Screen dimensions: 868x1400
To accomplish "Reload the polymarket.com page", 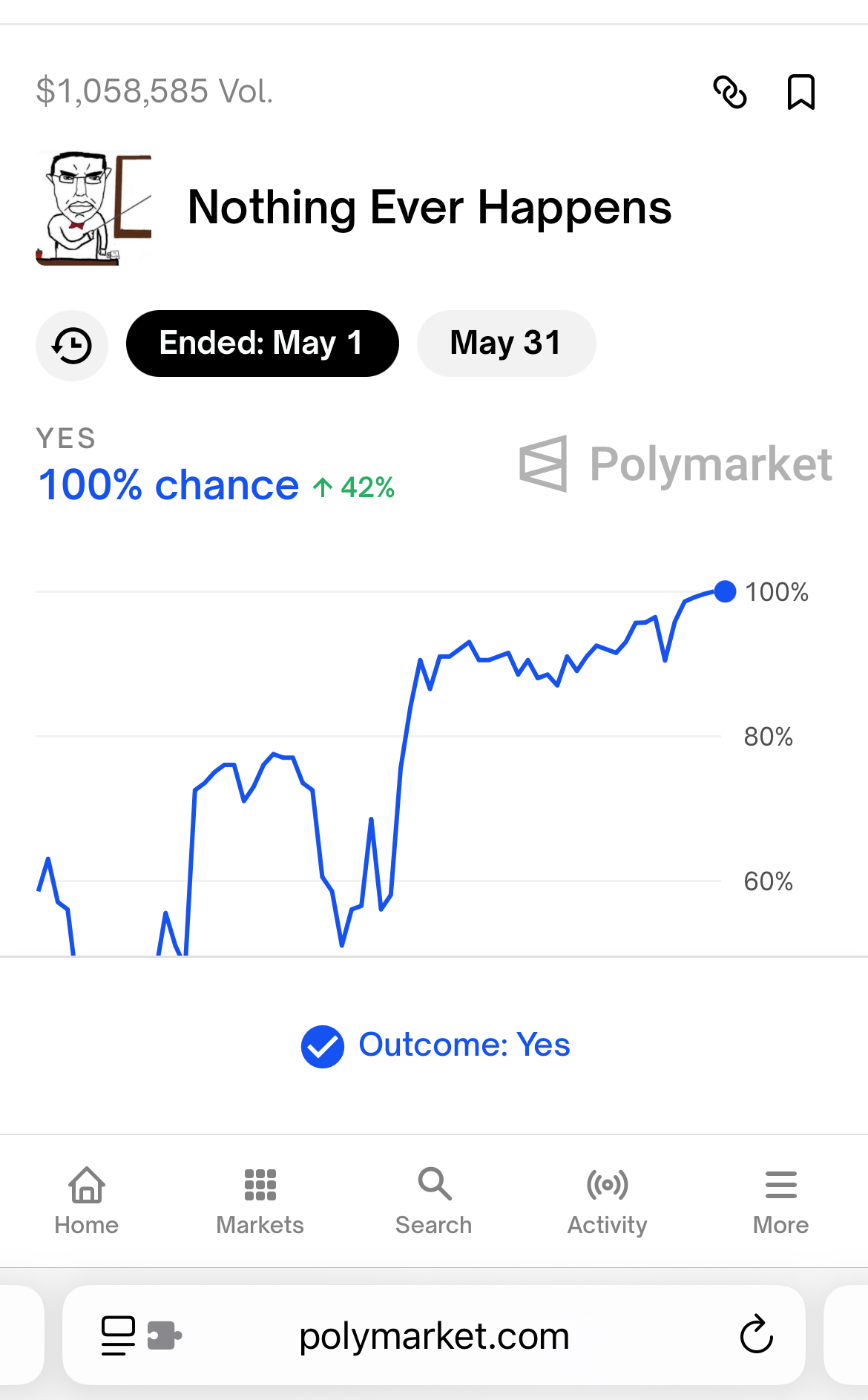I will [x=756, y=1335].
